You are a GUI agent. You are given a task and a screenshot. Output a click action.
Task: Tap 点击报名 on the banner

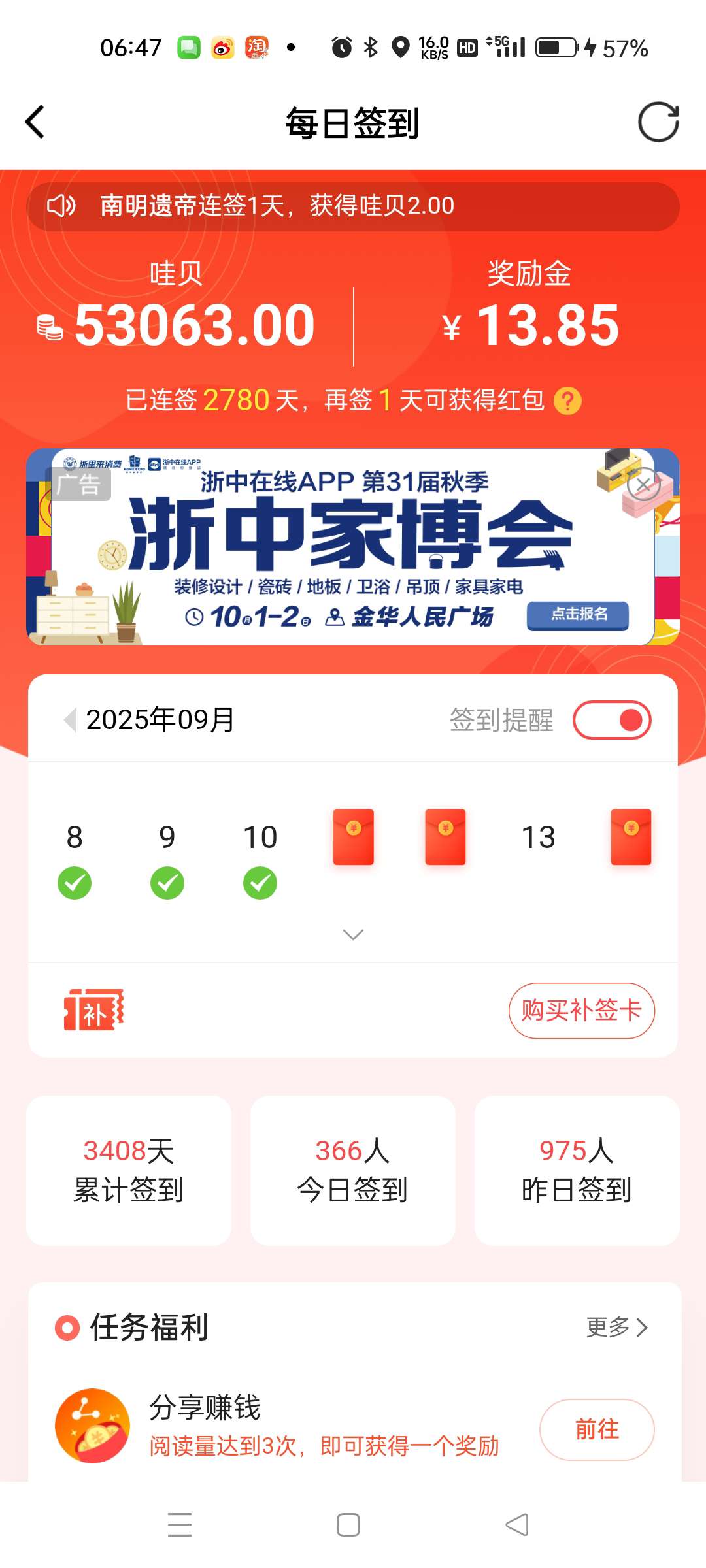pos(578,615)
